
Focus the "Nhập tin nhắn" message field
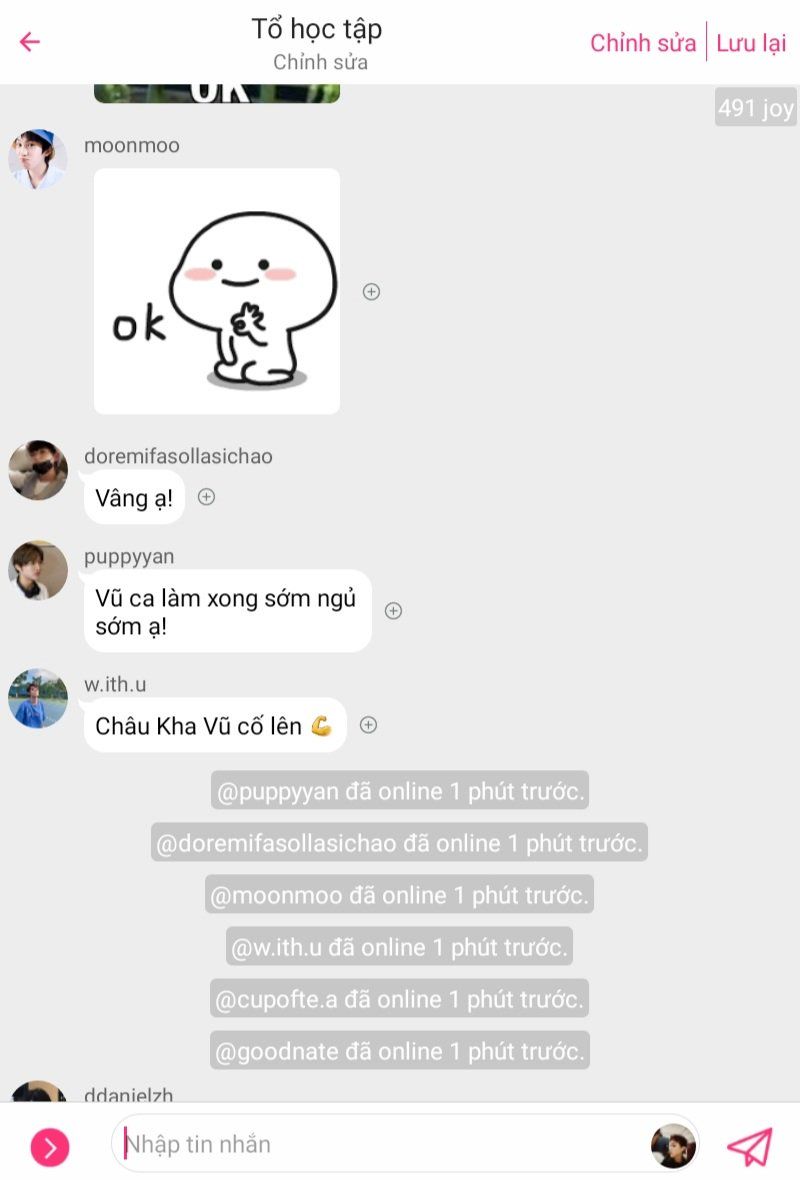(380, 1144)
